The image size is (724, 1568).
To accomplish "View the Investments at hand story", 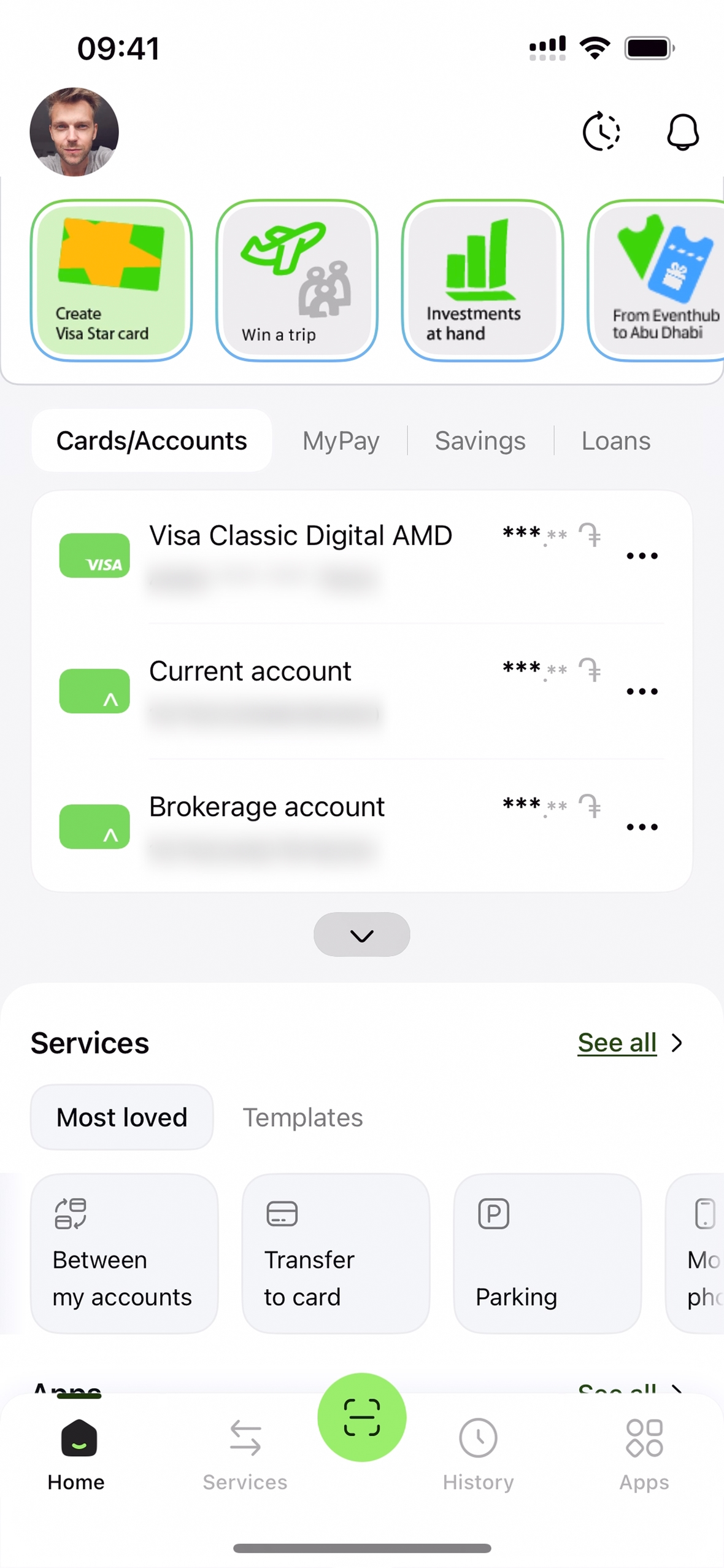I will point(482,280).
